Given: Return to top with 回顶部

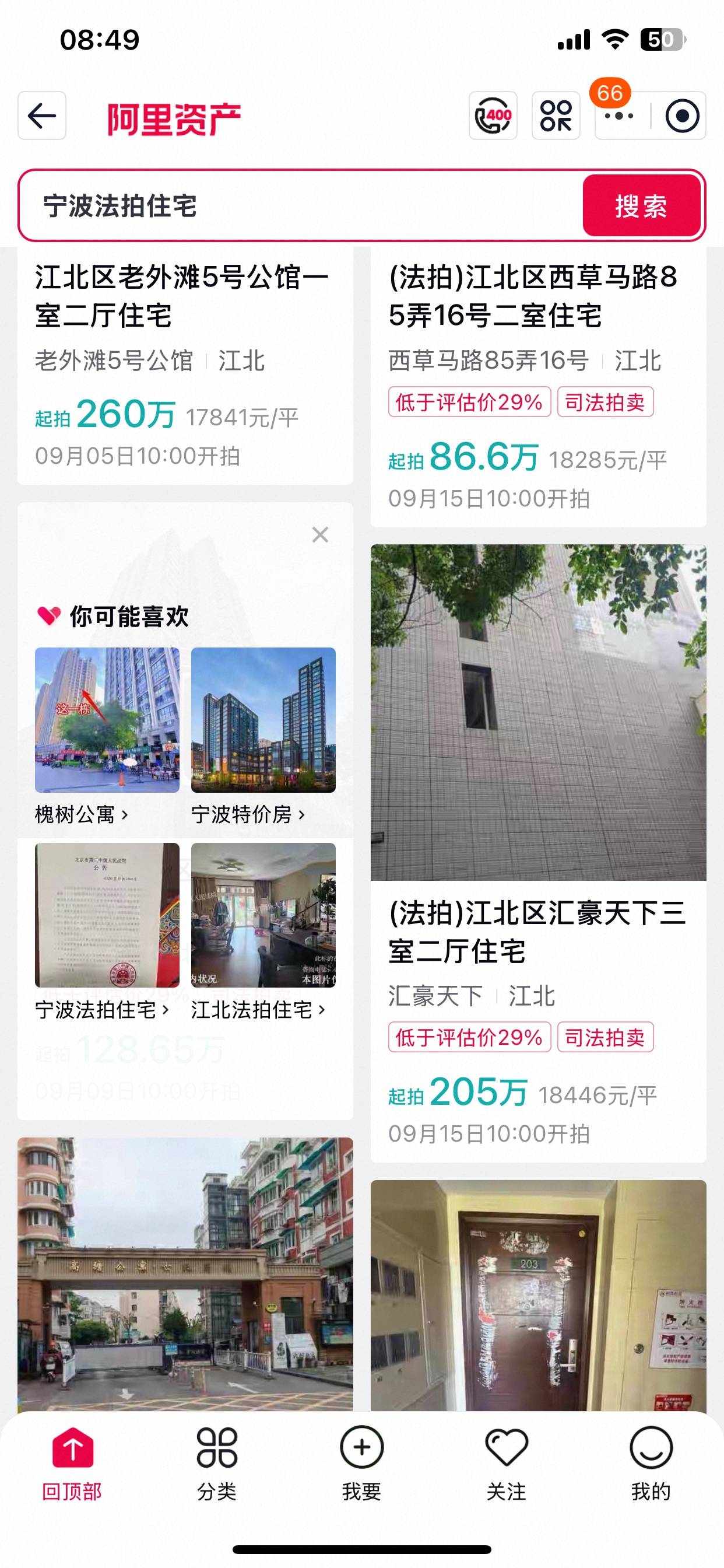Looking at the screenshot, I should pyautogui.click(x=72, y=1462).
